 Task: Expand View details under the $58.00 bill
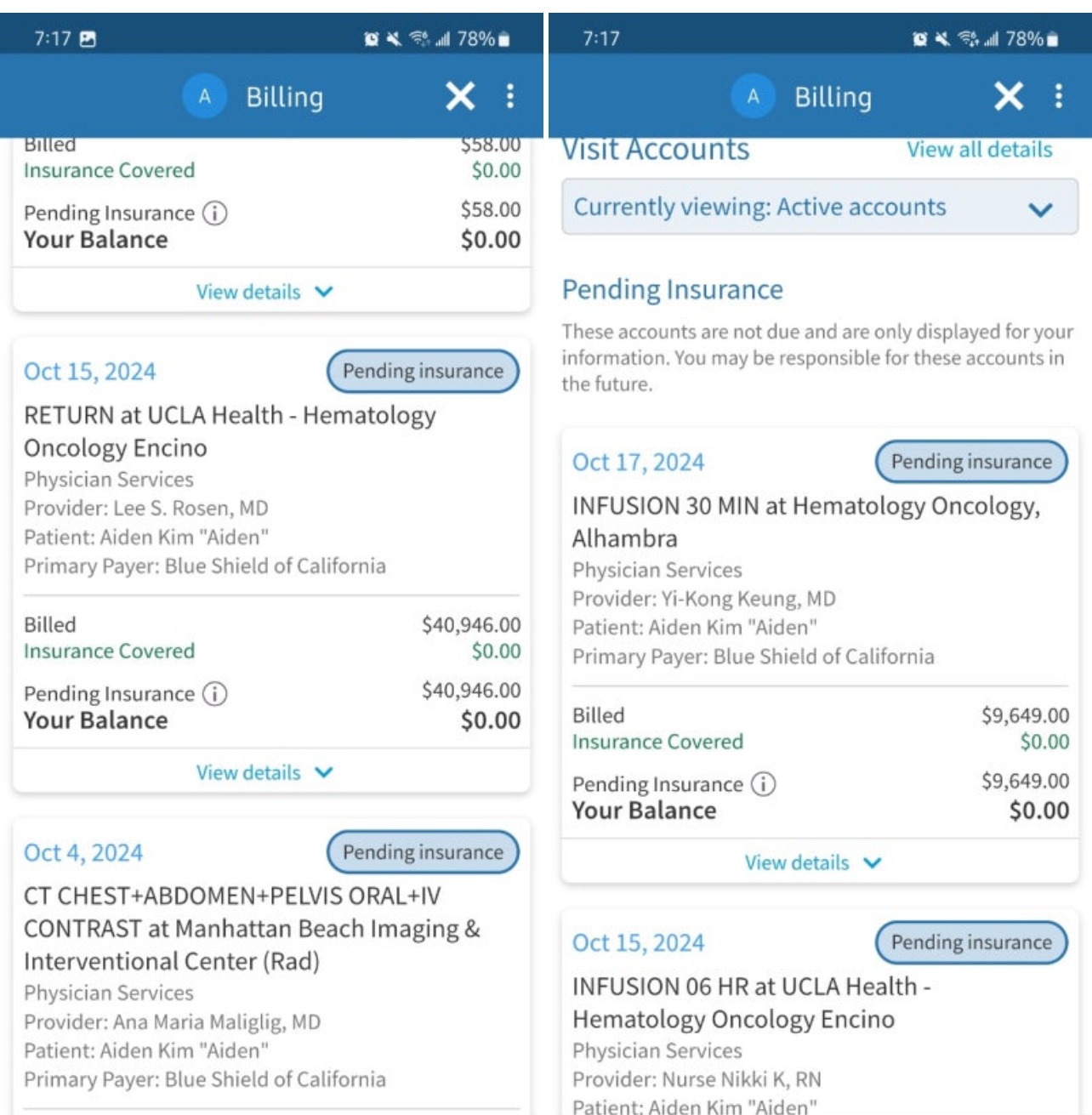point(264,292)
